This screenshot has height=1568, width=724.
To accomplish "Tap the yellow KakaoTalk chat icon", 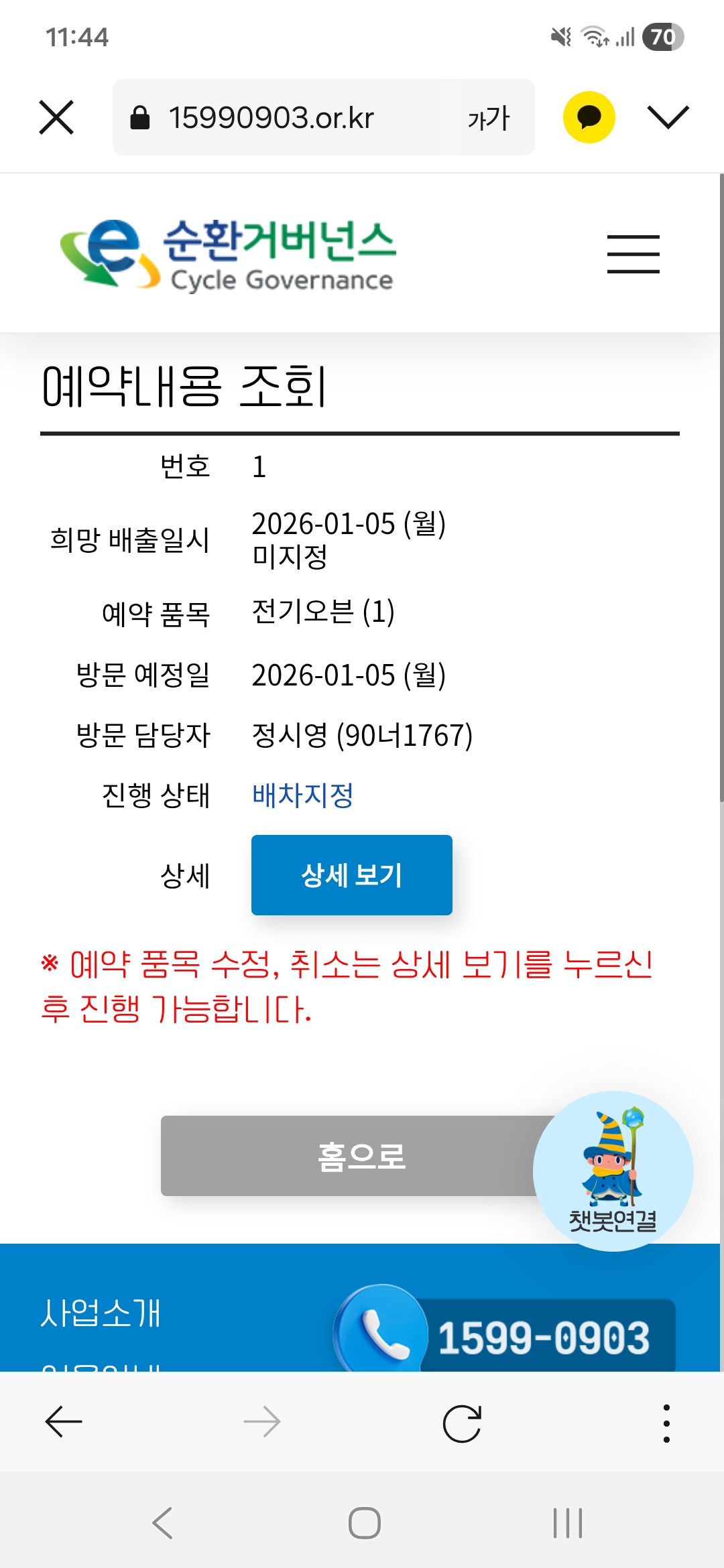I will [x=589, y=117].
